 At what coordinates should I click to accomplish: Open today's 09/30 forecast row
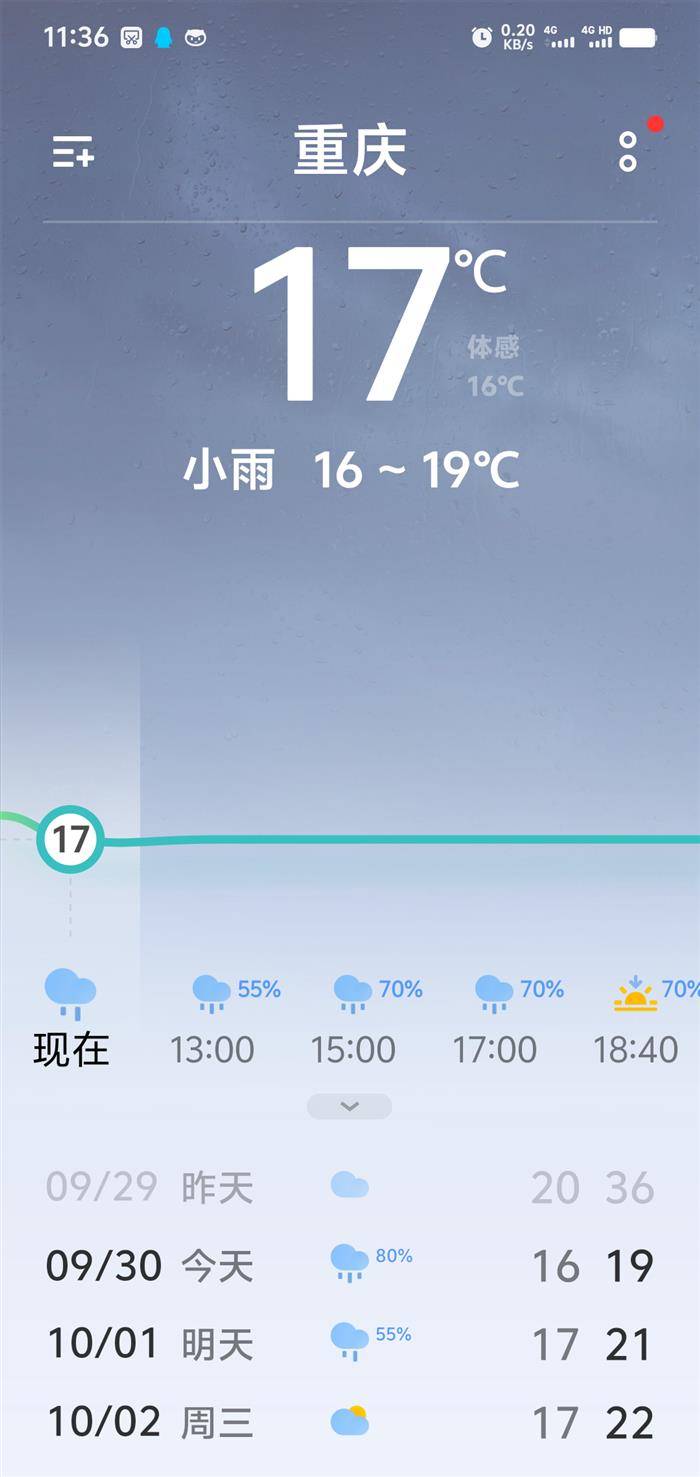pos(349,1266)
